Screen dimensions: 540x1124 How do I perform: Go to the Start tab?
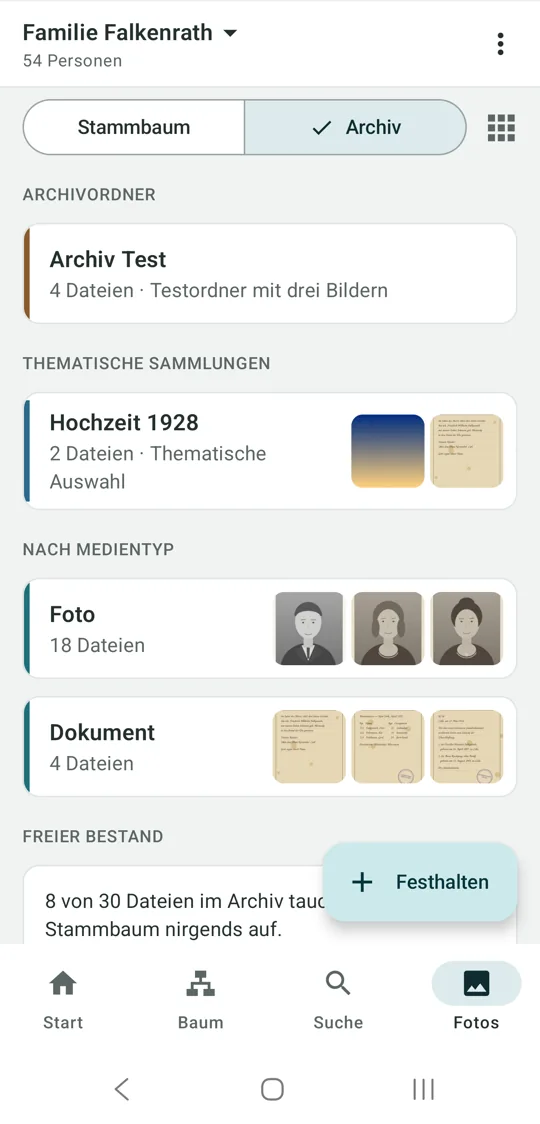63,1000
